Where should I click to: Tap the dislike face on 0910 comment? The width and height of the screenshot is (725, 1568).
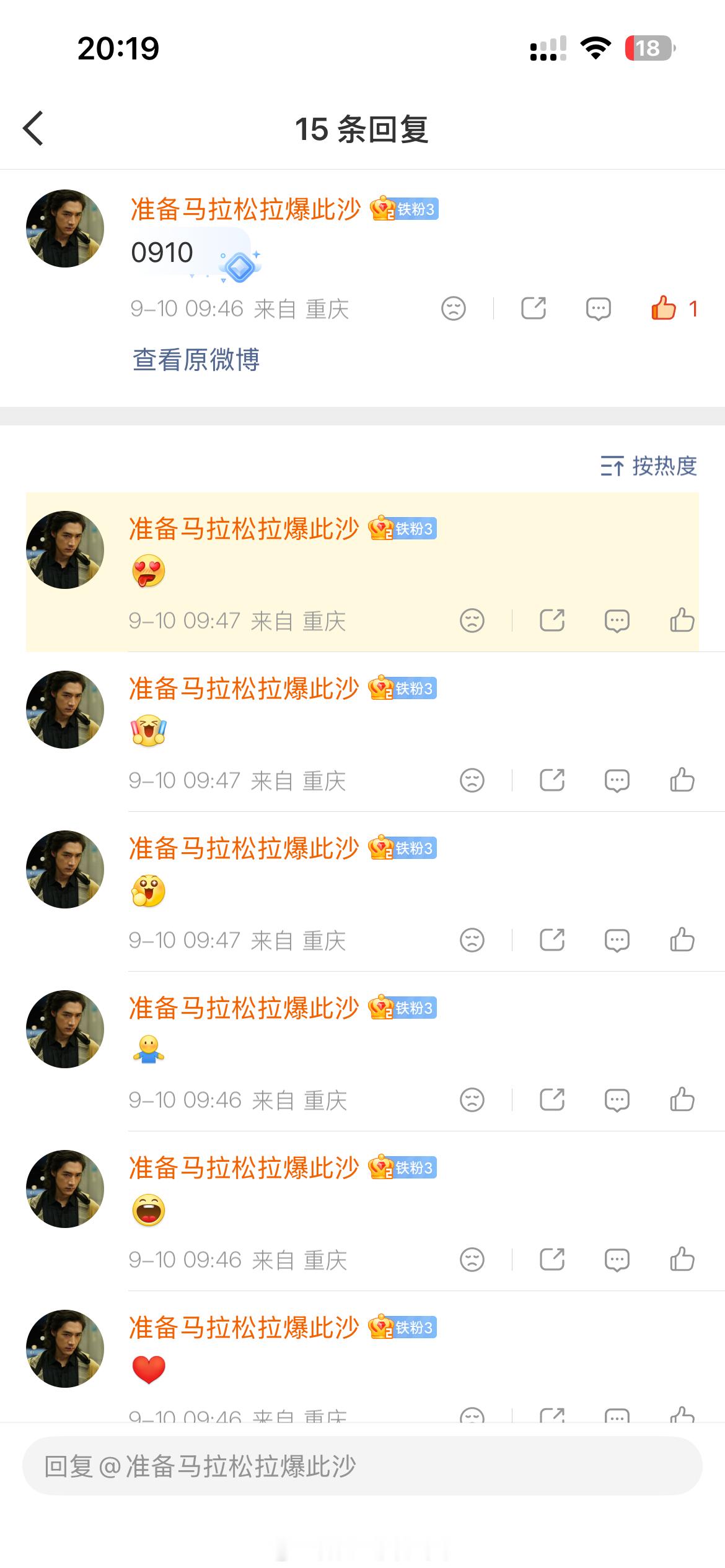454,308
